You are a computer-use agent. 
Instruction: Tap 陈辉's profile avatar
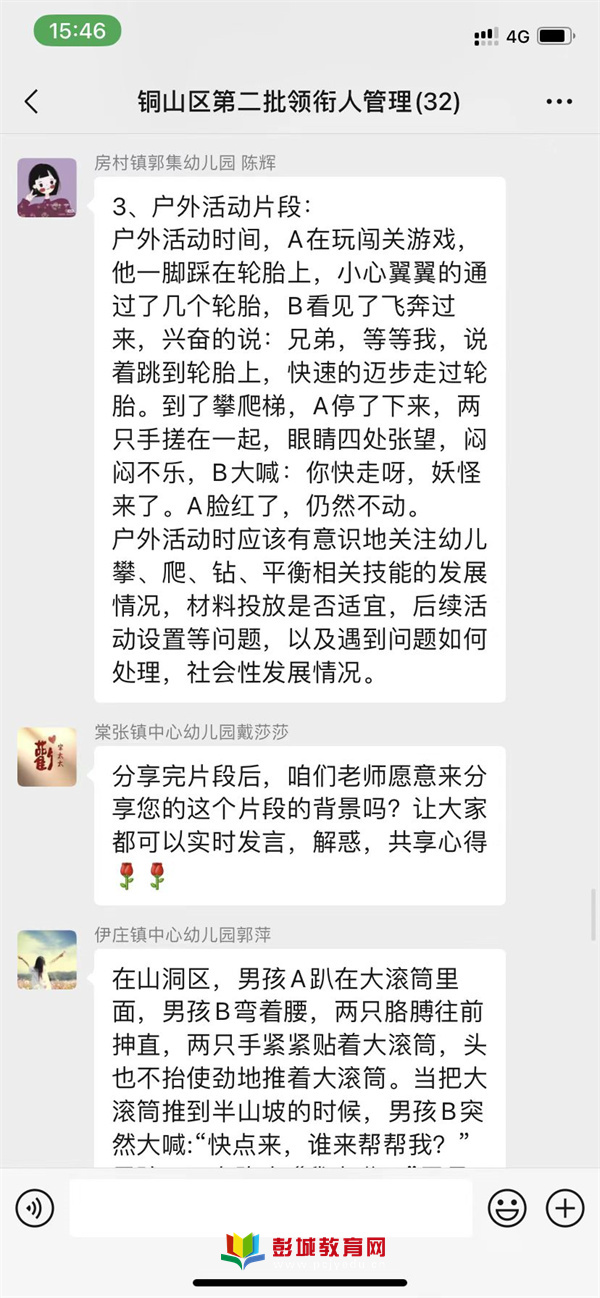point(47,187)
